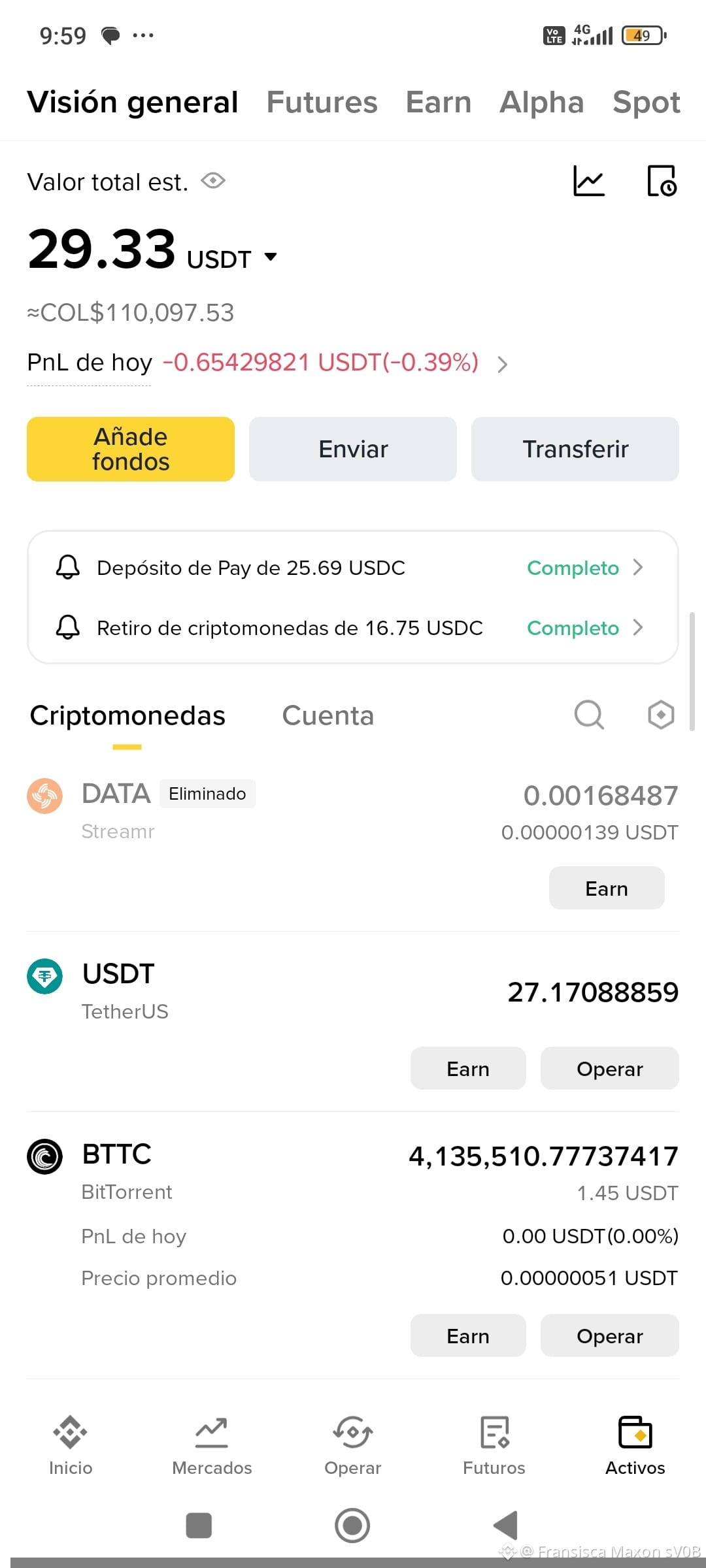
Task: Switch to the Cuenta tab
Action: point(328,716)
